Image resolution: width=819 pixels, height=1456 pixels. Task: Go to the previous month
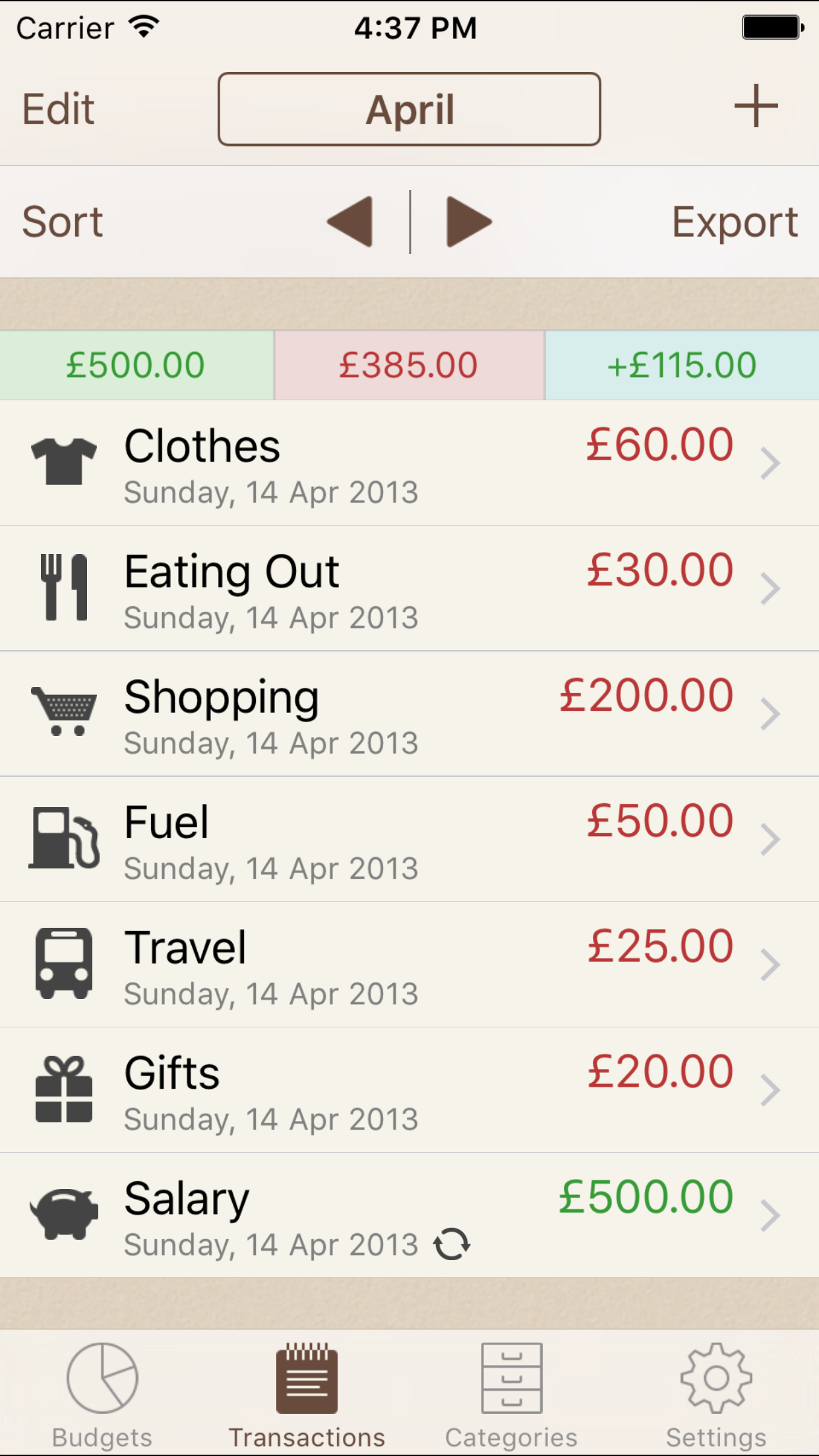tap(350, 222)
